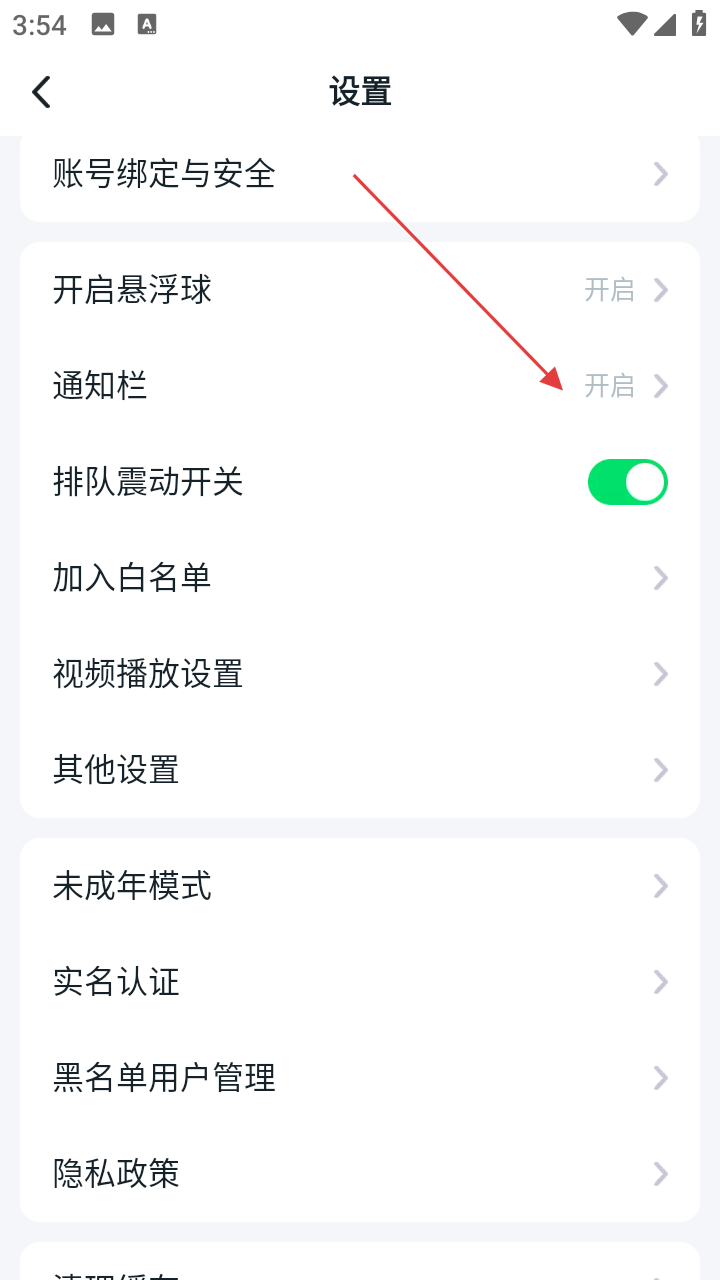Open 实名认证

pos(360,982)
